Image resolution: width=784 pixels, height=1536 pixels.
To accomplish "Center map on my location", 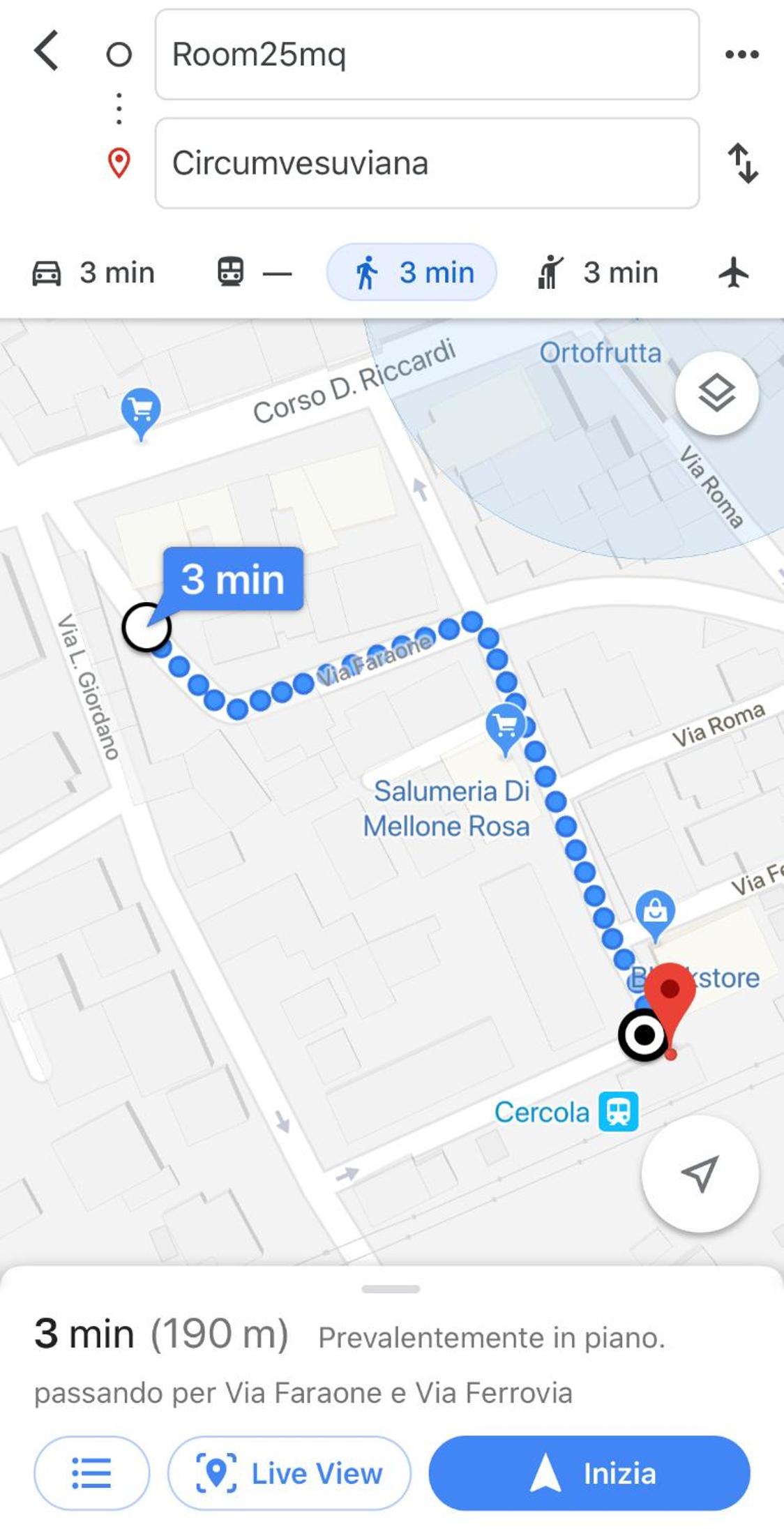I will click(700, 1174).
